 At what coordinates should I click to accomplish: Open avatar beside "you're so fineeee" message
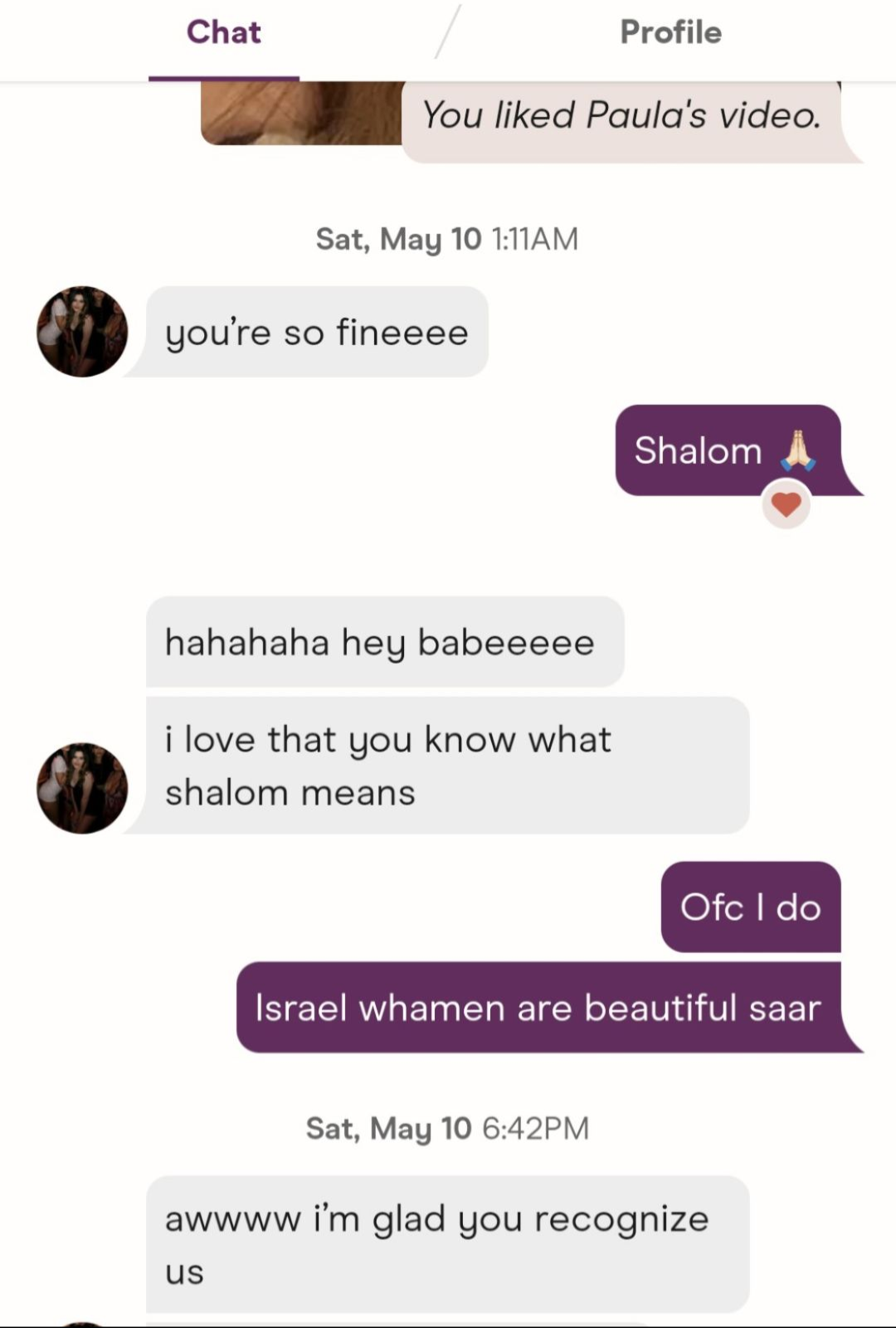click(x=82, y=332)
